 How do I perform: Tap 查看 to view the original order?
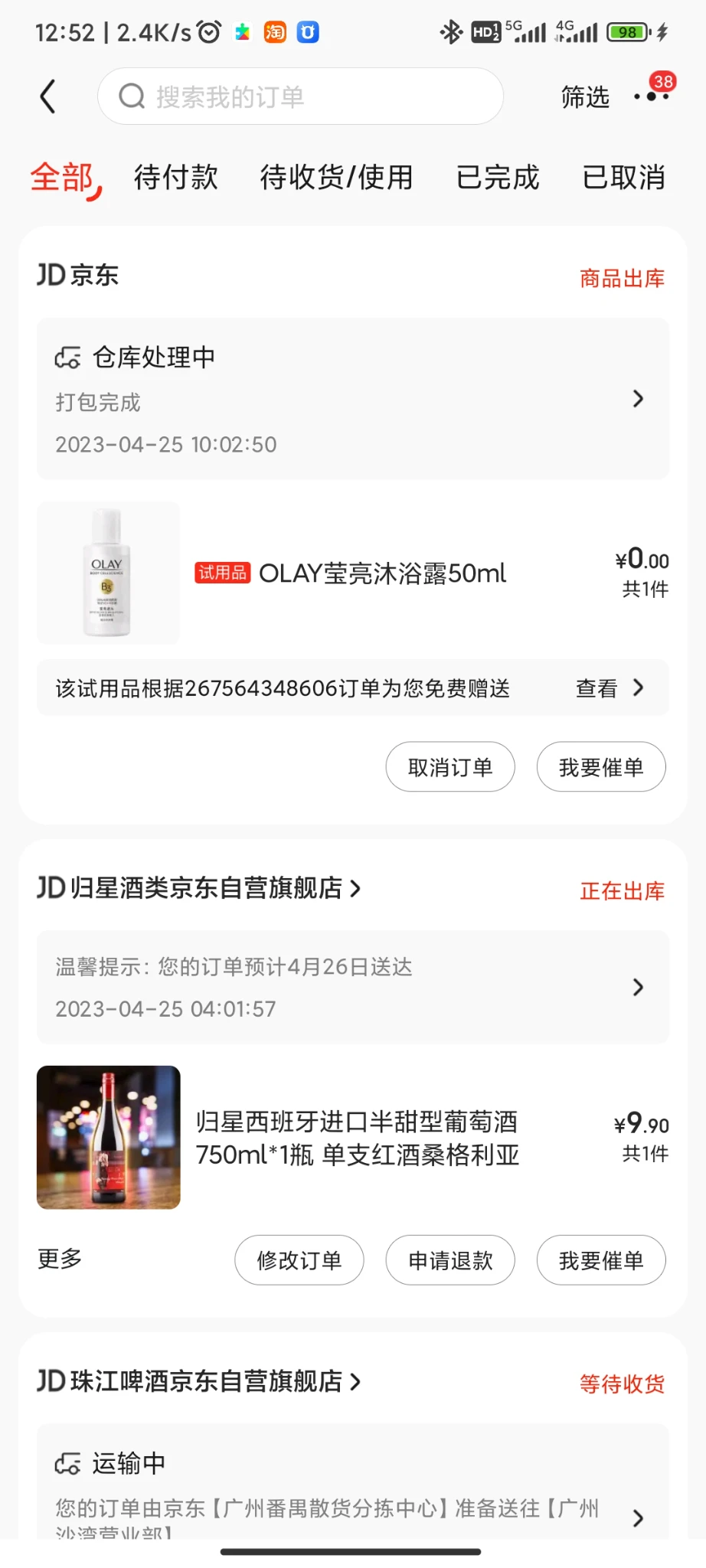click(x=609, y=688)
